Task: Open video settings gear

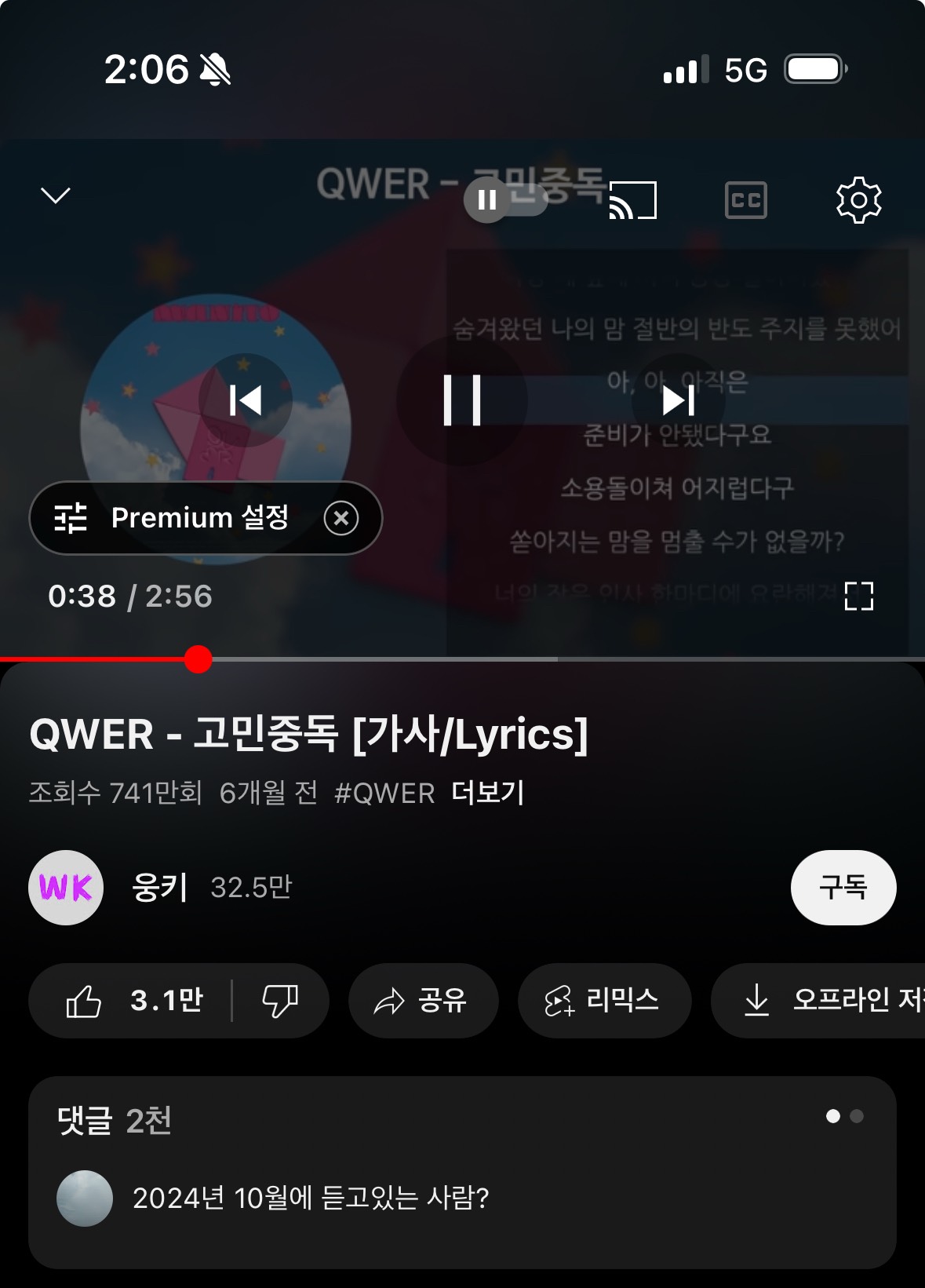Action: (x=858, y=200)
